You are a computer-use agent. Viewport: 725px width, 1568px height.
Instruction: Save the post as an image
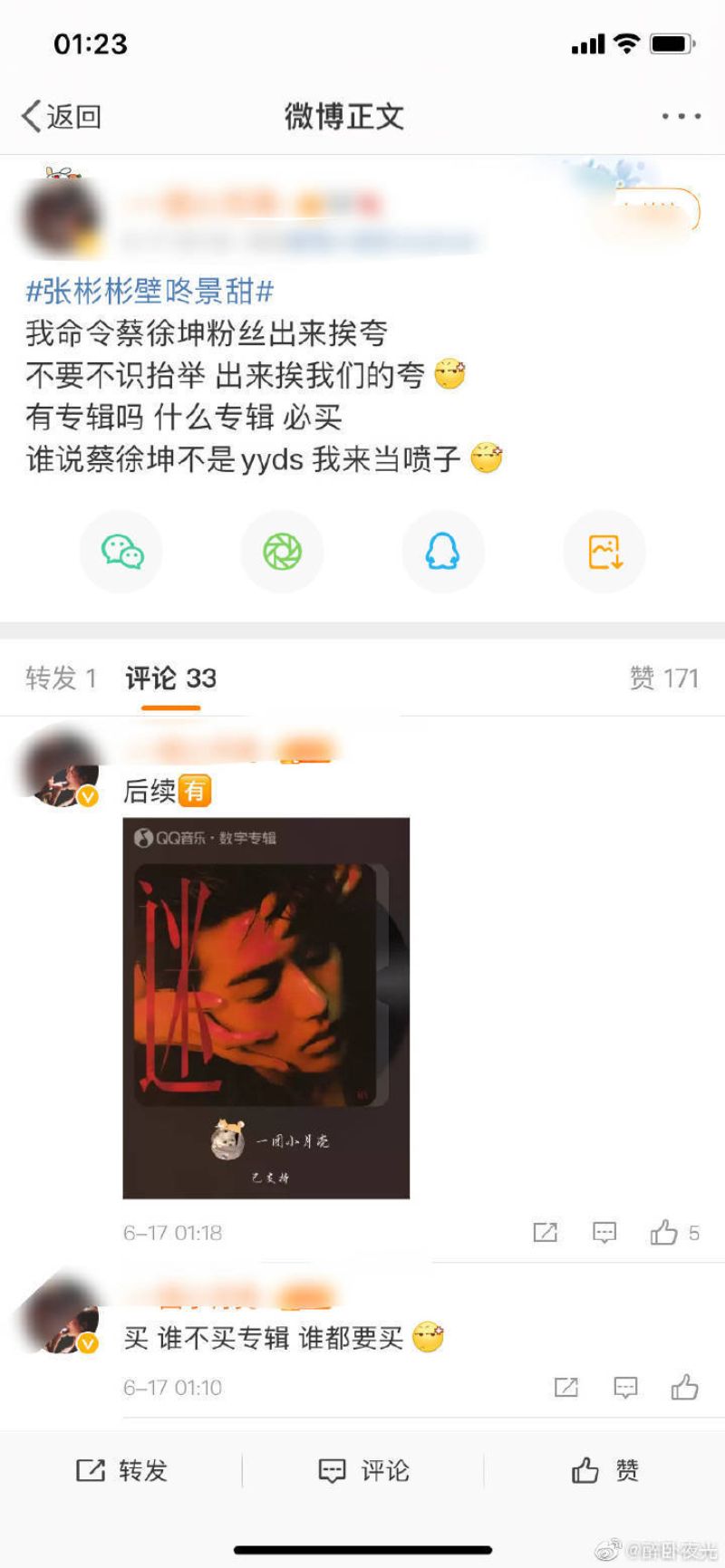(604, 551)
